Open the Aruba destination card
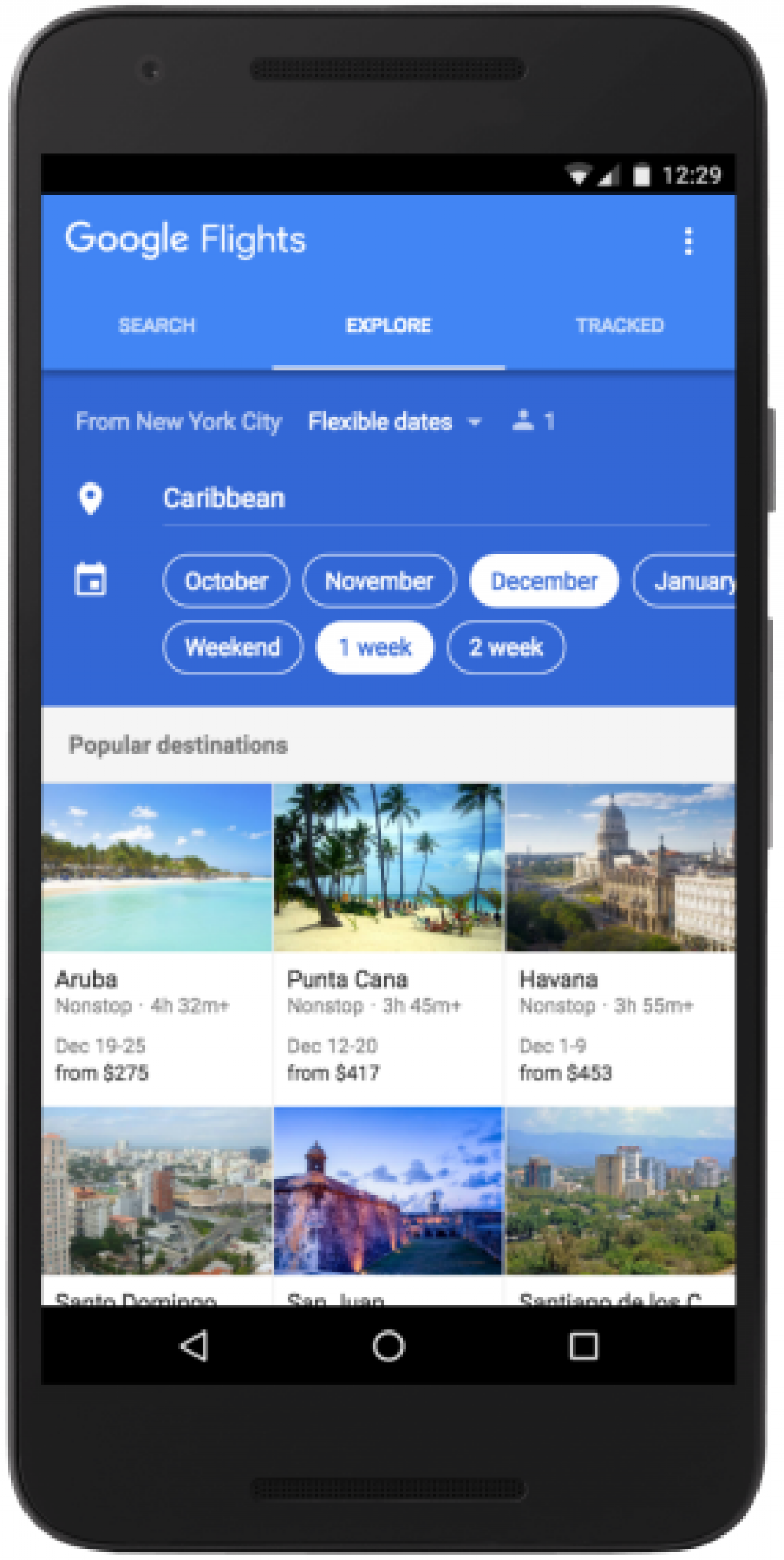The height and width of the screenshot is (1560, 784). (x=157, y=944)
